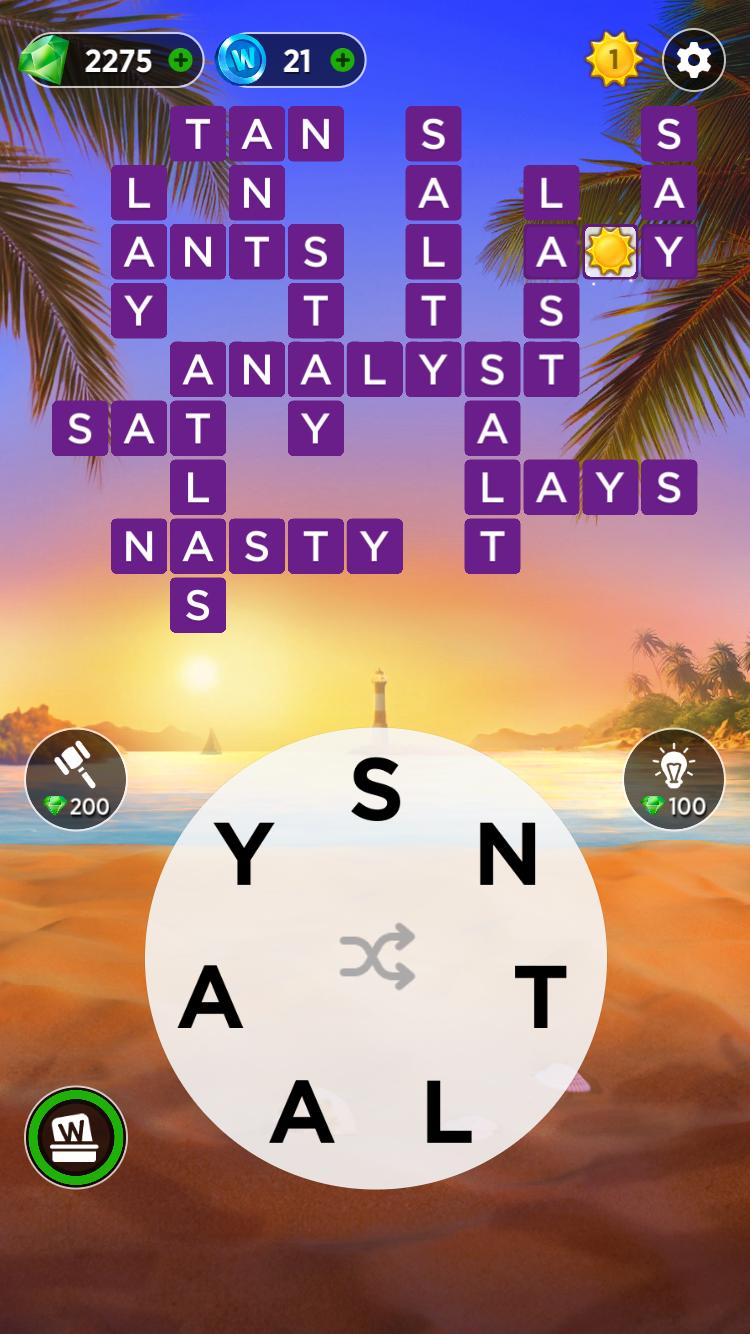Select letter N in the wheel
The height and width of the screenshot is (1334, 750).
tap(508, 854)
